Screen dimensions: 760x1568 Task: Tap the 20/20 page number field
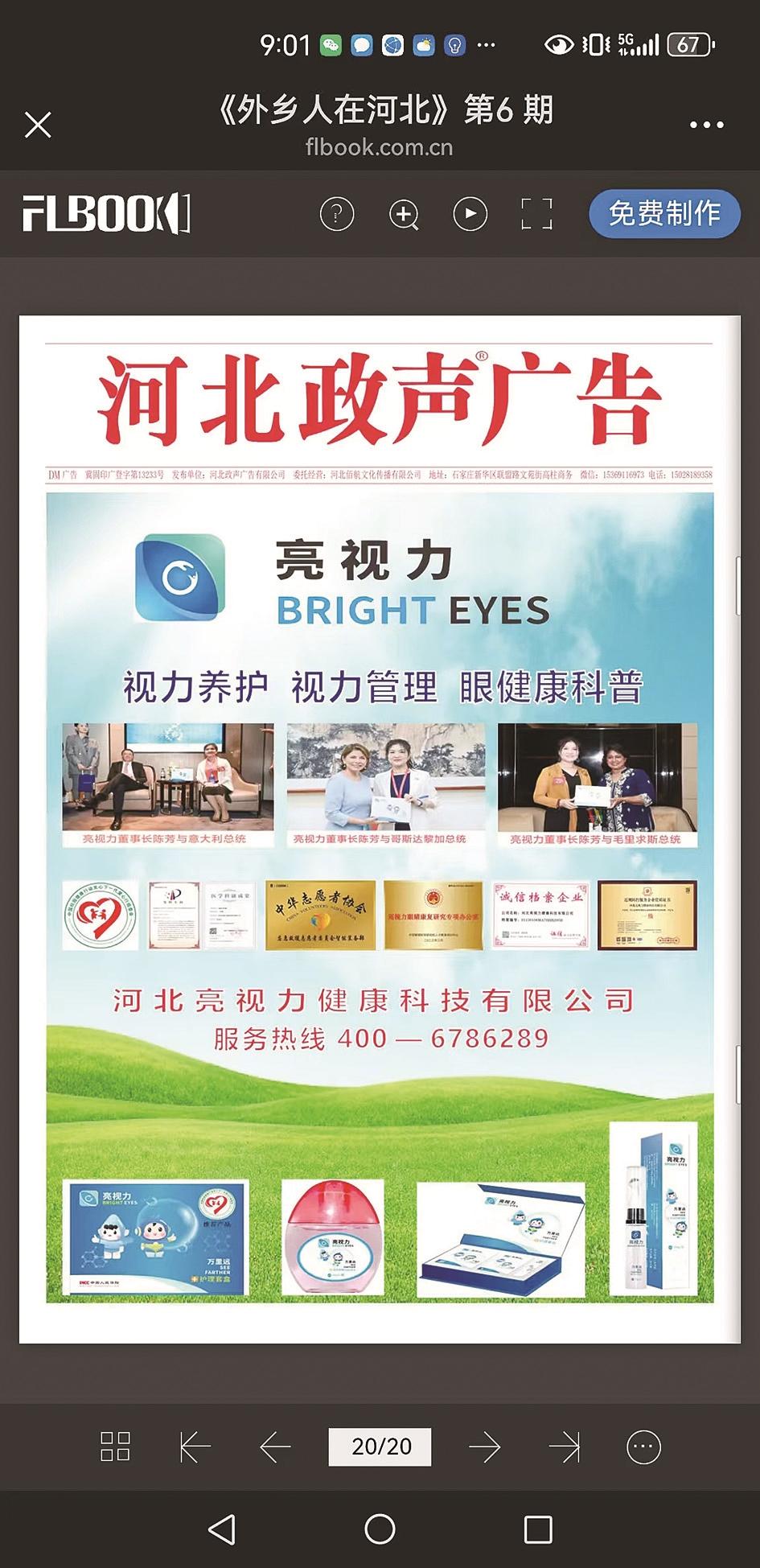click(x=380, y=1447)
